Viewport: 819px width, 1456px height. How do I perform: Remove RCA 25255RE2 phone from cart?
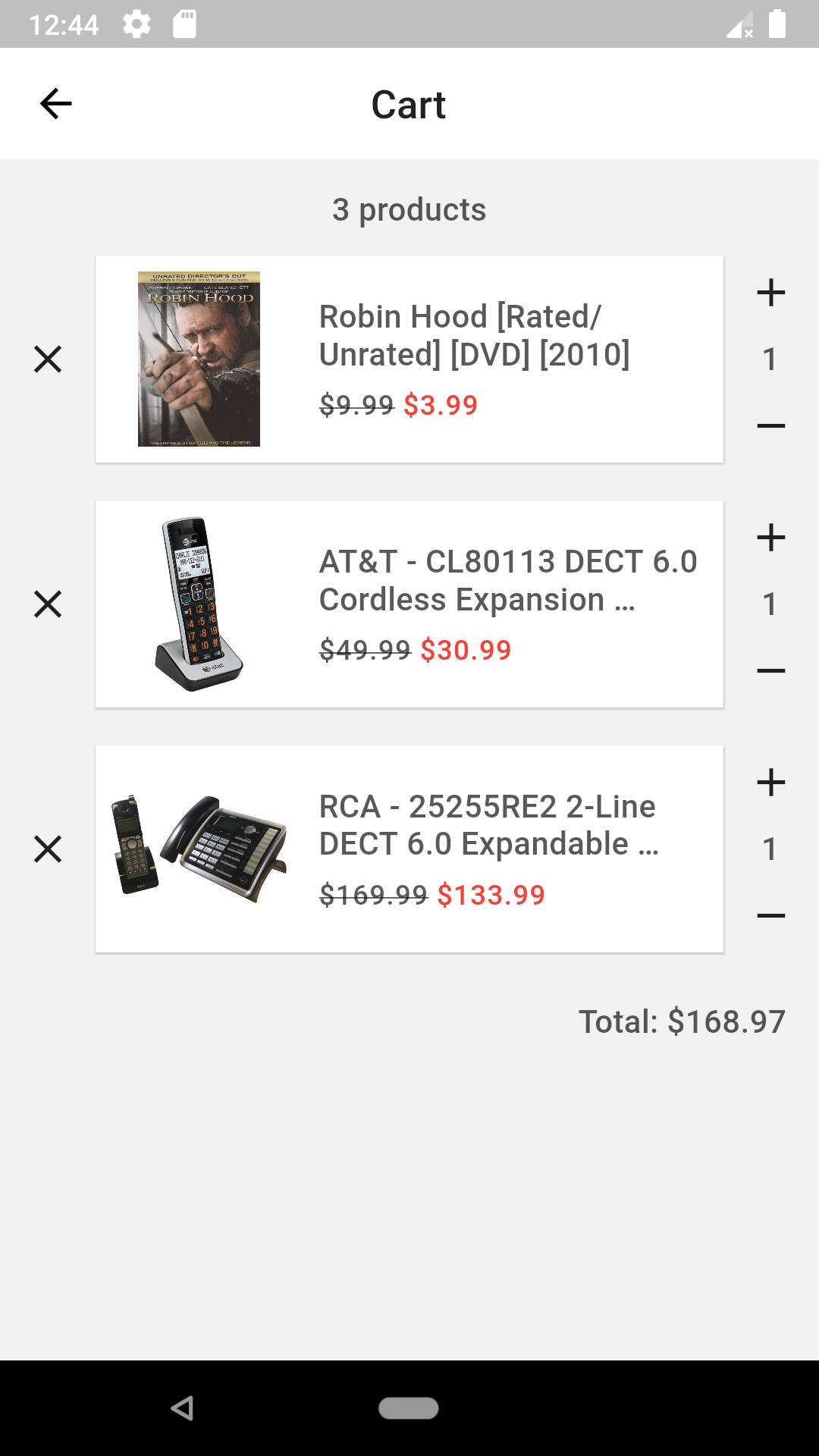point(48,849)
